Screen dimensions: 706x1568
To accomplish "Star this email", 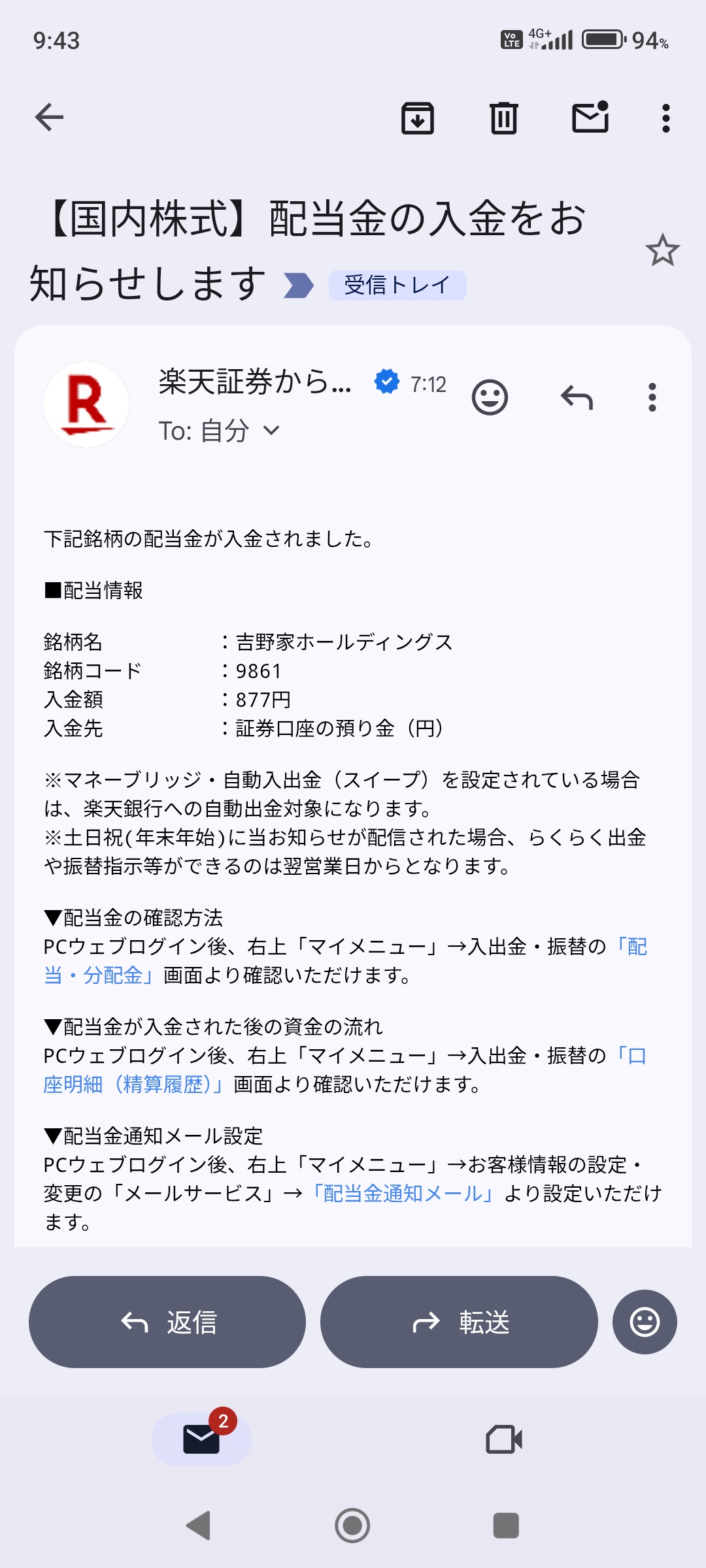I will (662, 251).
